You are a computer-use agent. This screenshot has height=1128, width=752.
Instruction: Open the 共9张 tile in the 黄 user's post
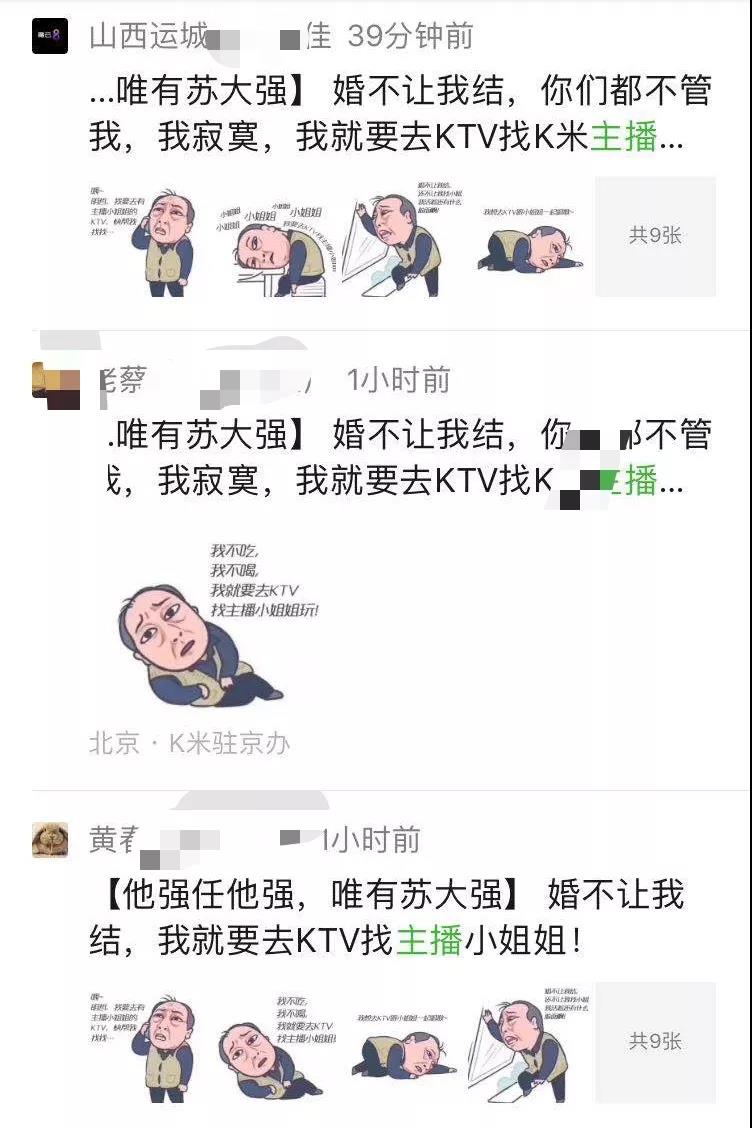coord(655,1042)
